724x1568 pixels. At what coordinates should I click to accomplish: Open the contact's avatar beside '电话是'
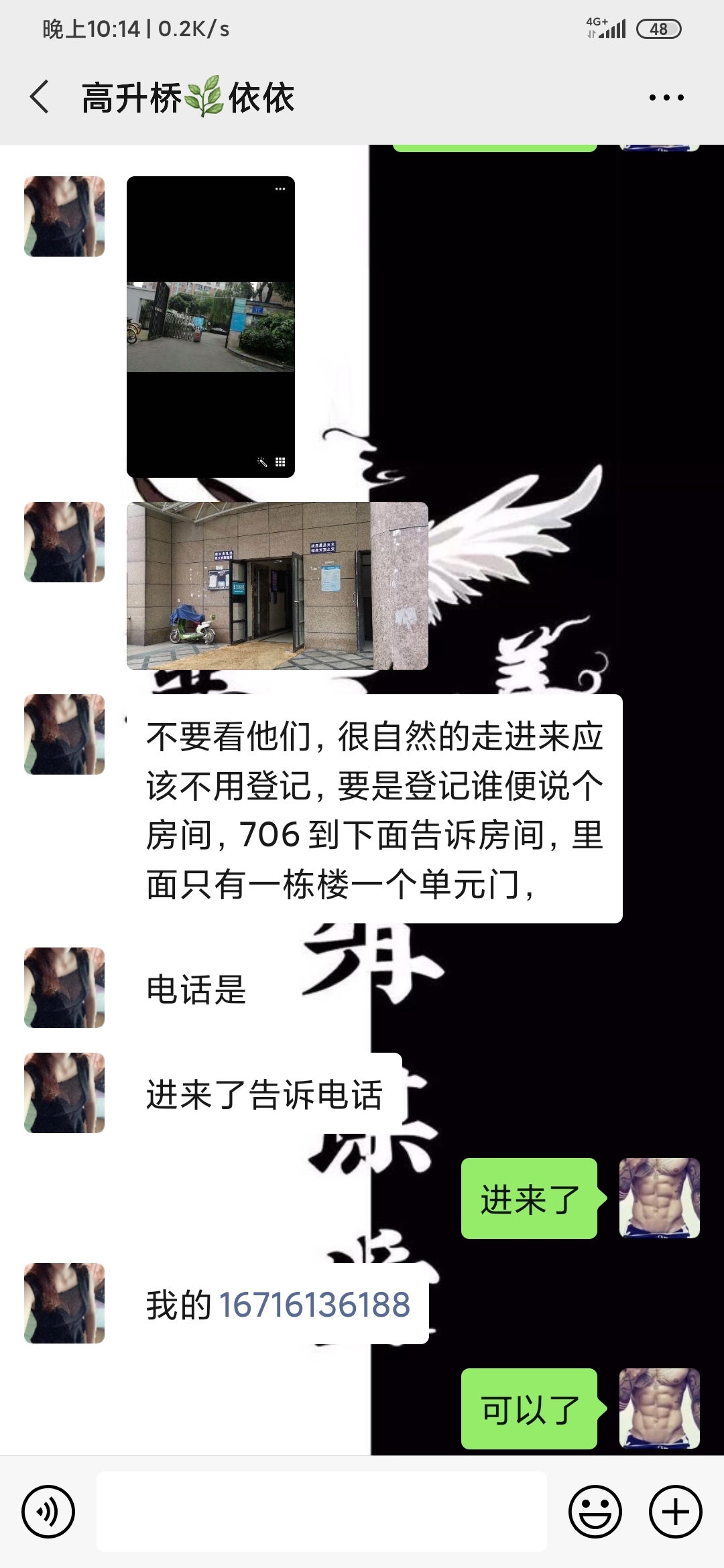[64, 988]
